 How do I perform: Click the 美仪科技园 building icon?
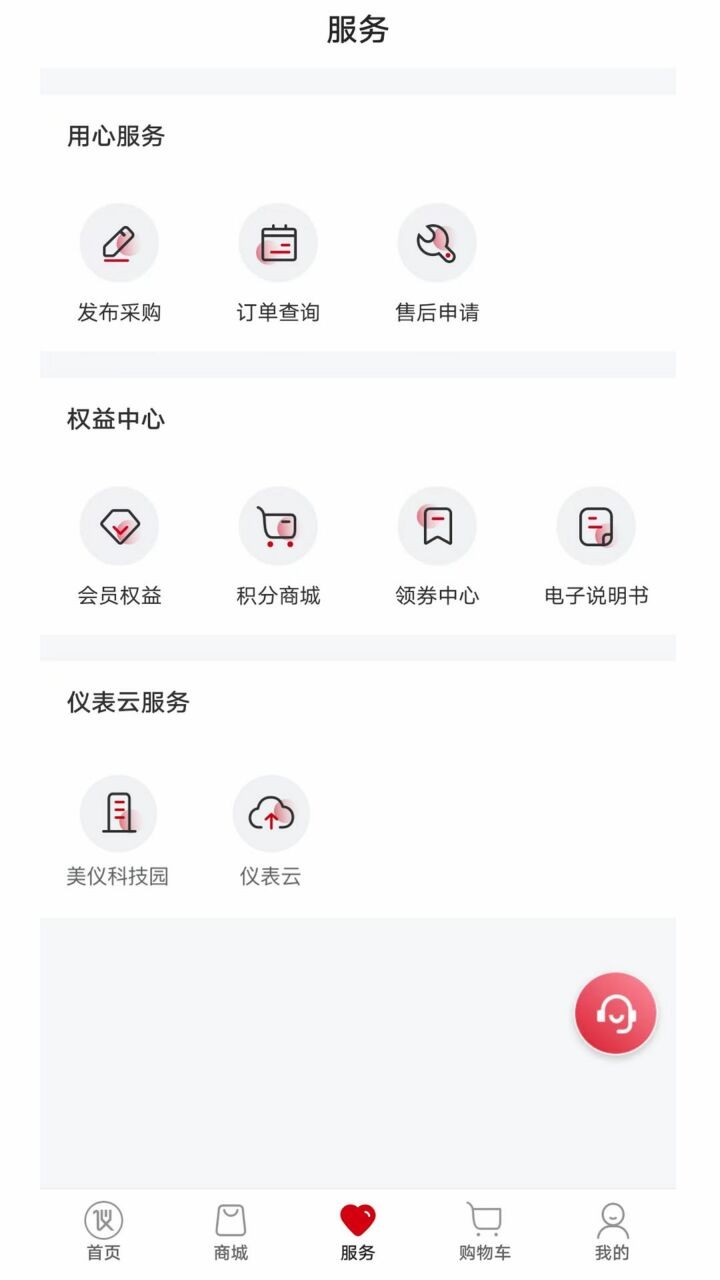[x=120, y=813]
